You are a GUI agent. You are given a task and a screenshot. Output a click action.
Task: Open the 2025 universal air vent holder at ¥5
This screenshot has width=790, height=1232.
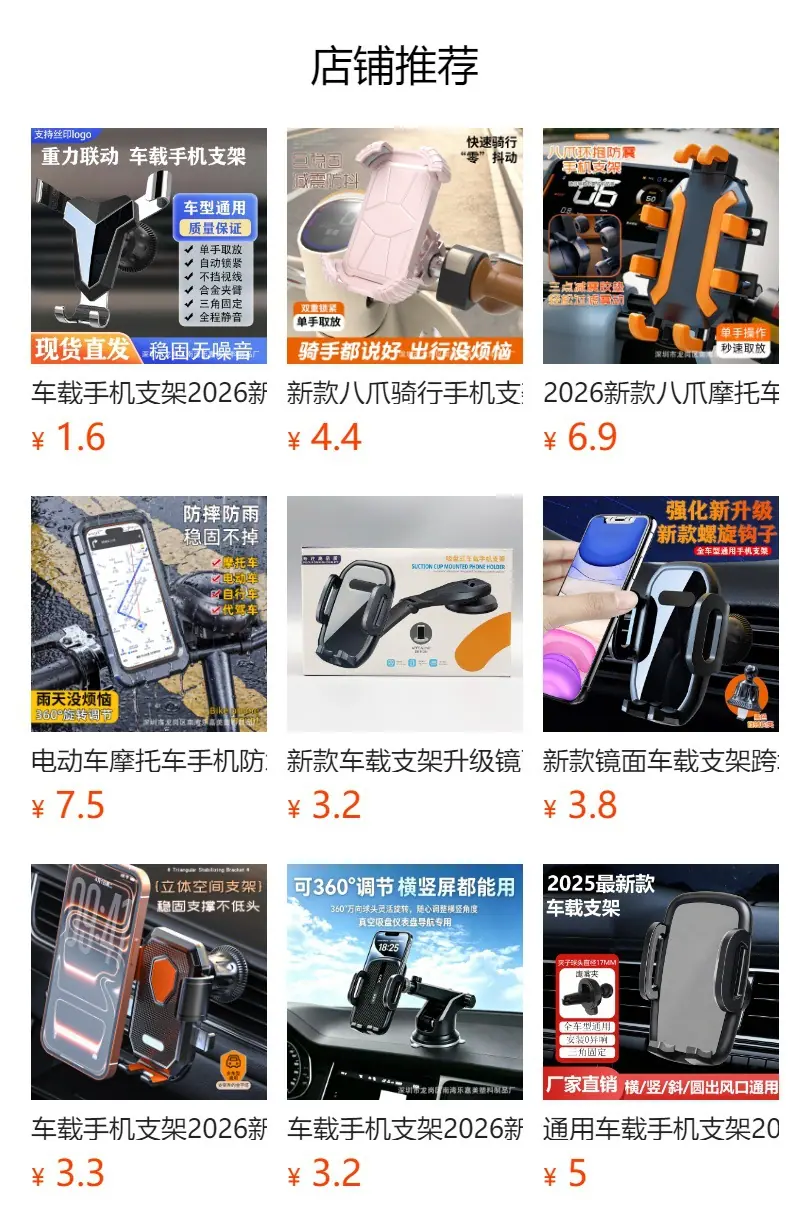pos(661,982)
